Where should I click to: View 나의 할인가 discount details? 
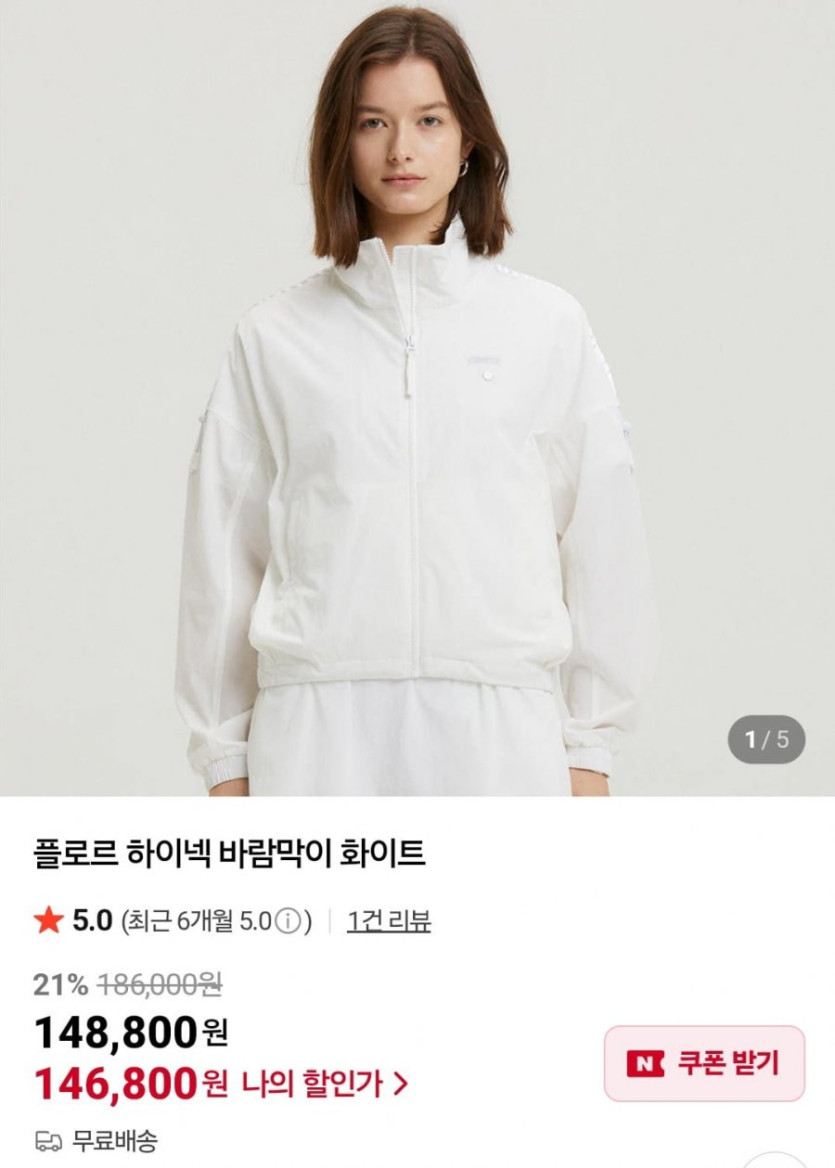coord(325,1083)
